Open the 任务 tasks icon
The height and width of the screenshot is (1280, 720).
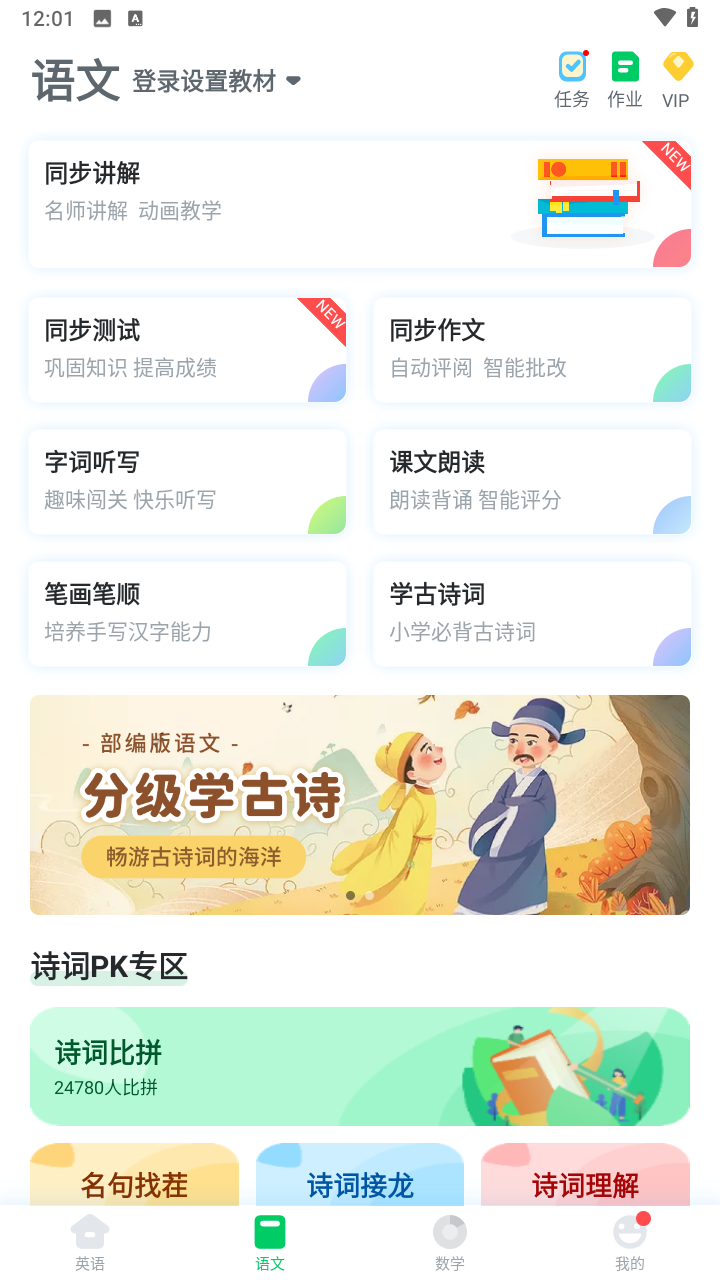point(572,78)
